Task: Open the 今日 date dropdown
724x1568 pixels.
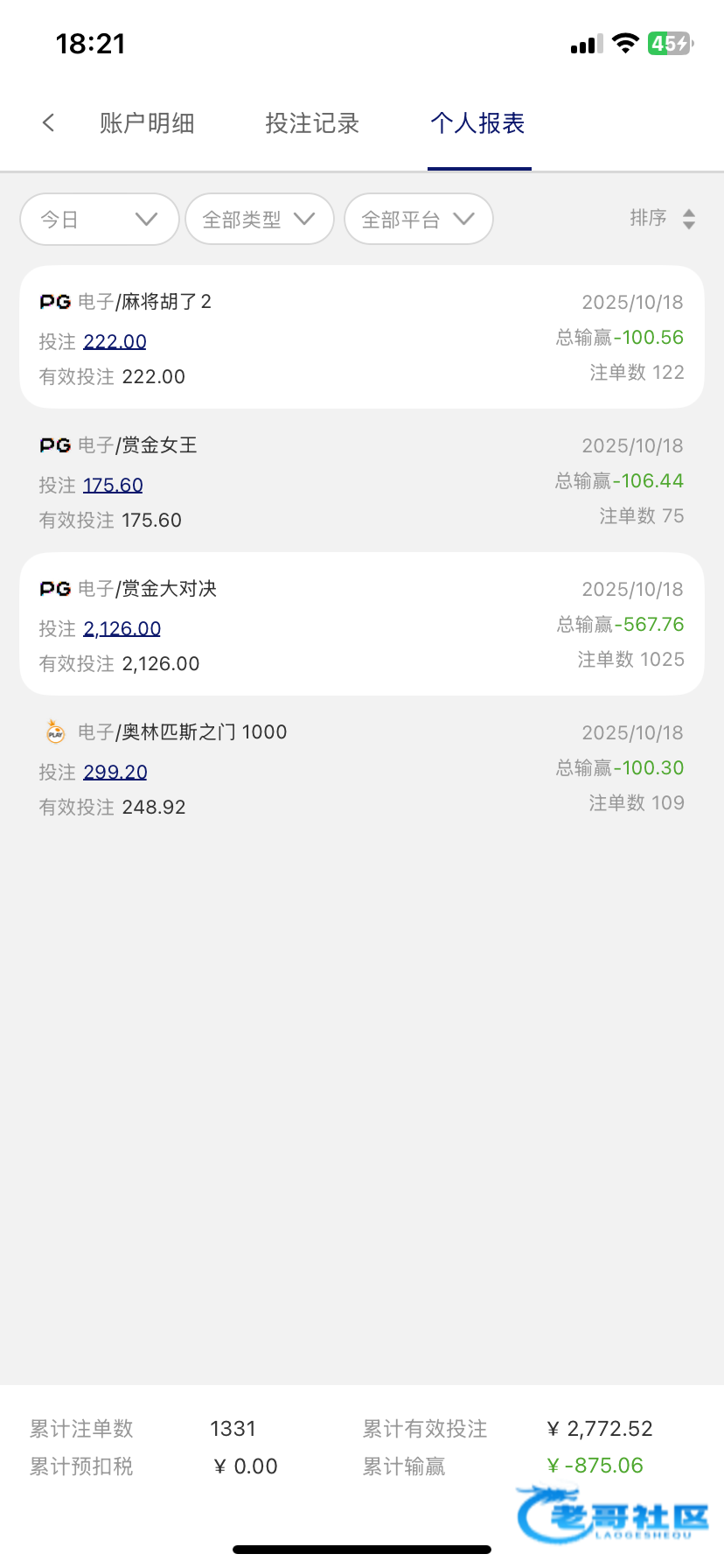Action: [x=99, y=219]
